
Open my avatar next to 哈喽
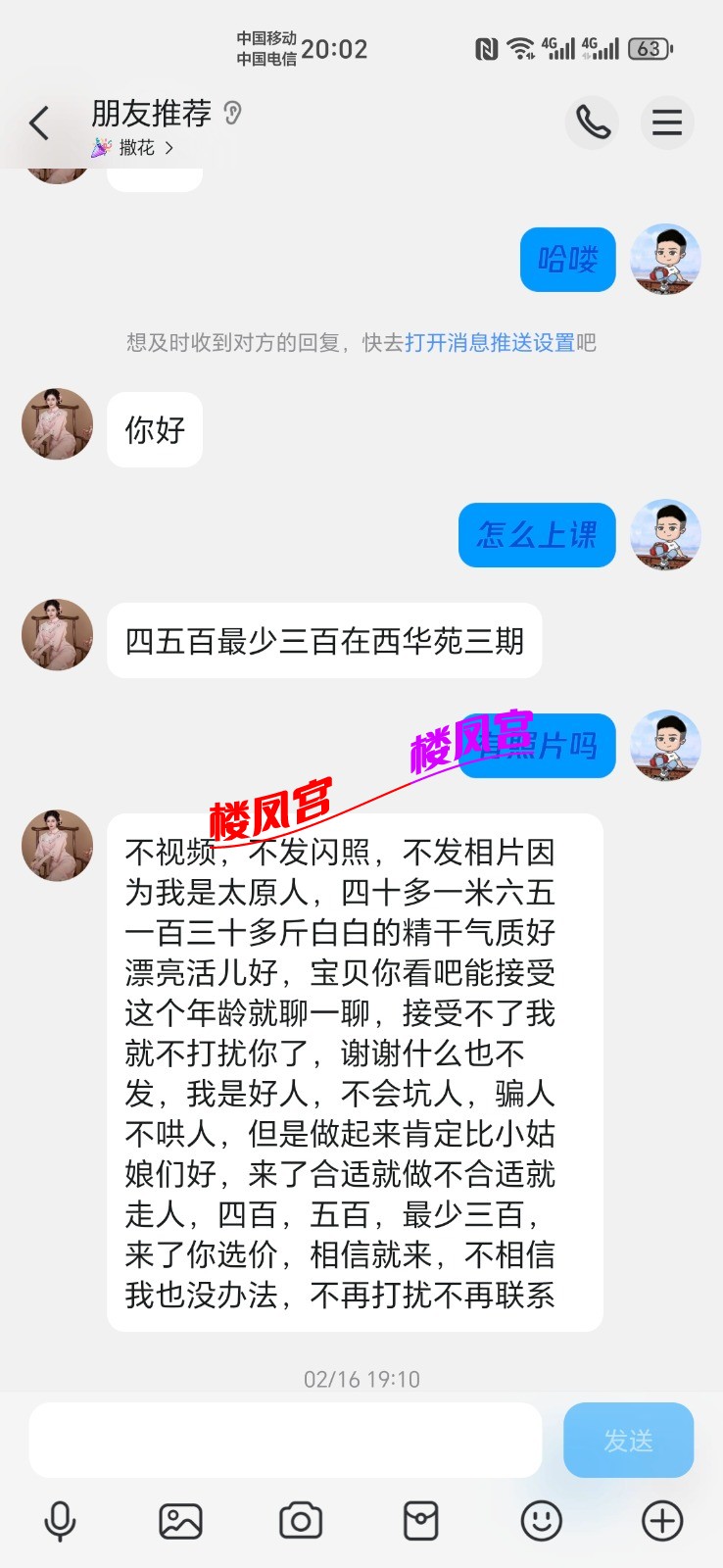coord(665,260)
